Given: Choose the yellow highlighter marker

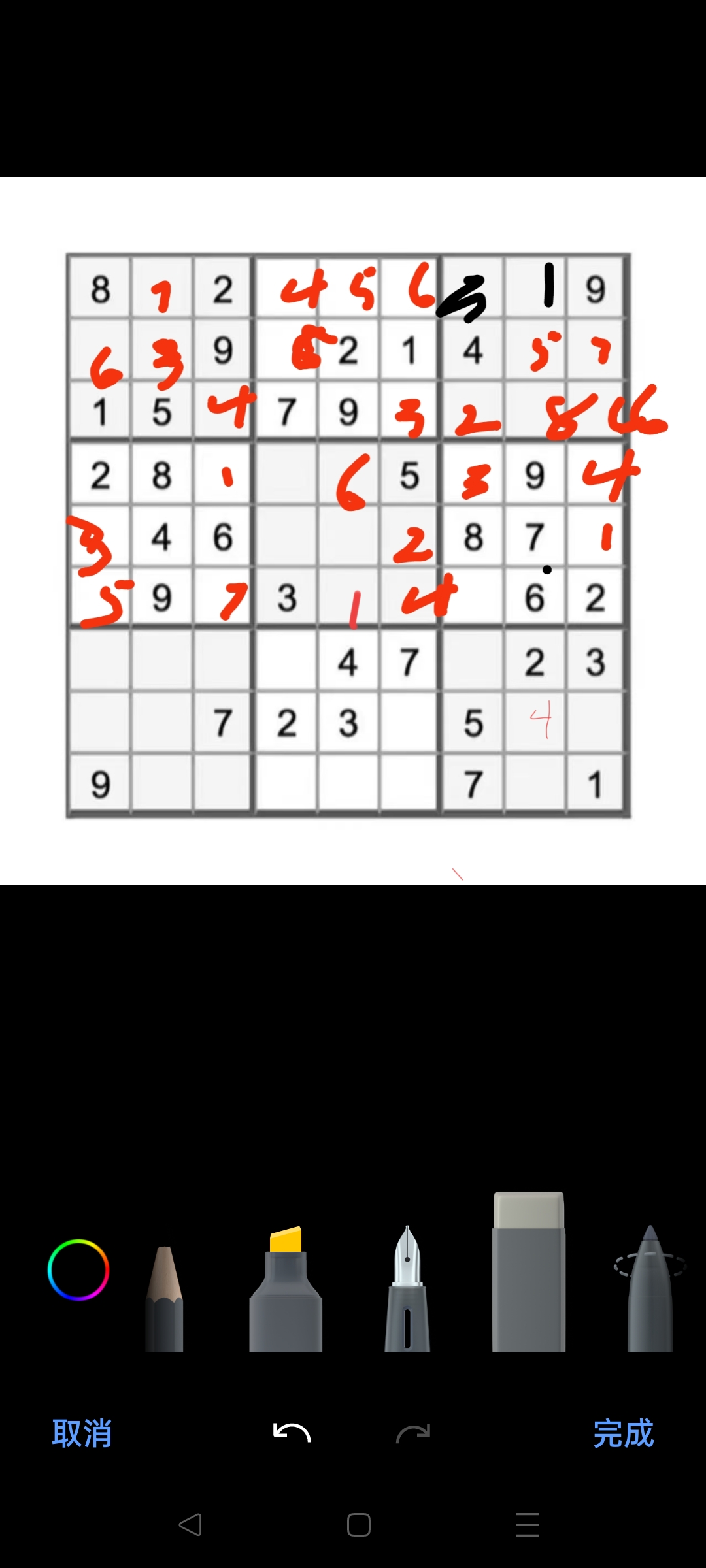Looking at the screenshot, I should (x=286, y=1290).
